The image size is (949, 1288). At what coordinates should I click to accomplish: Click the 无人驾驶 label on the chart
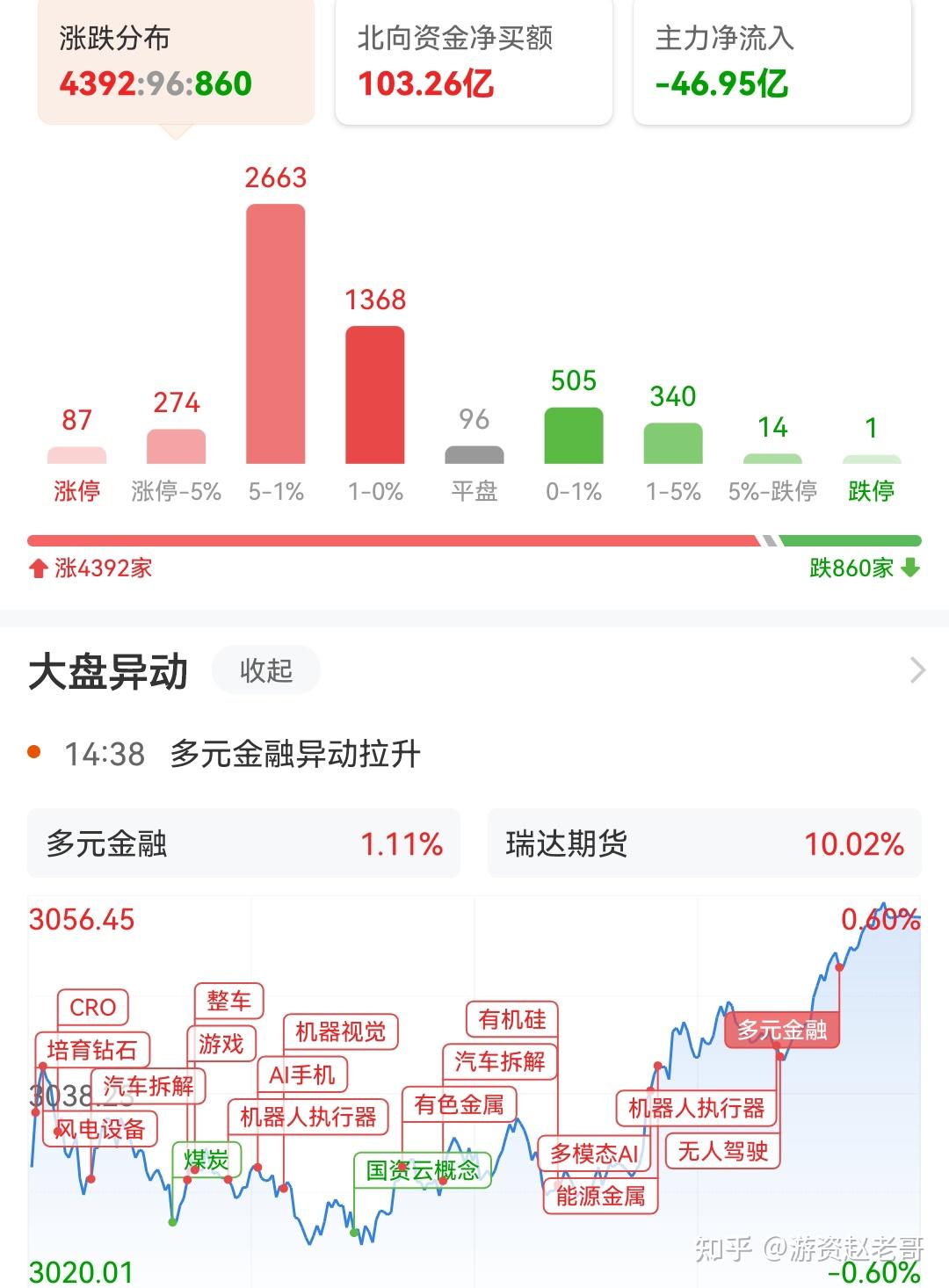point(722,1151)
